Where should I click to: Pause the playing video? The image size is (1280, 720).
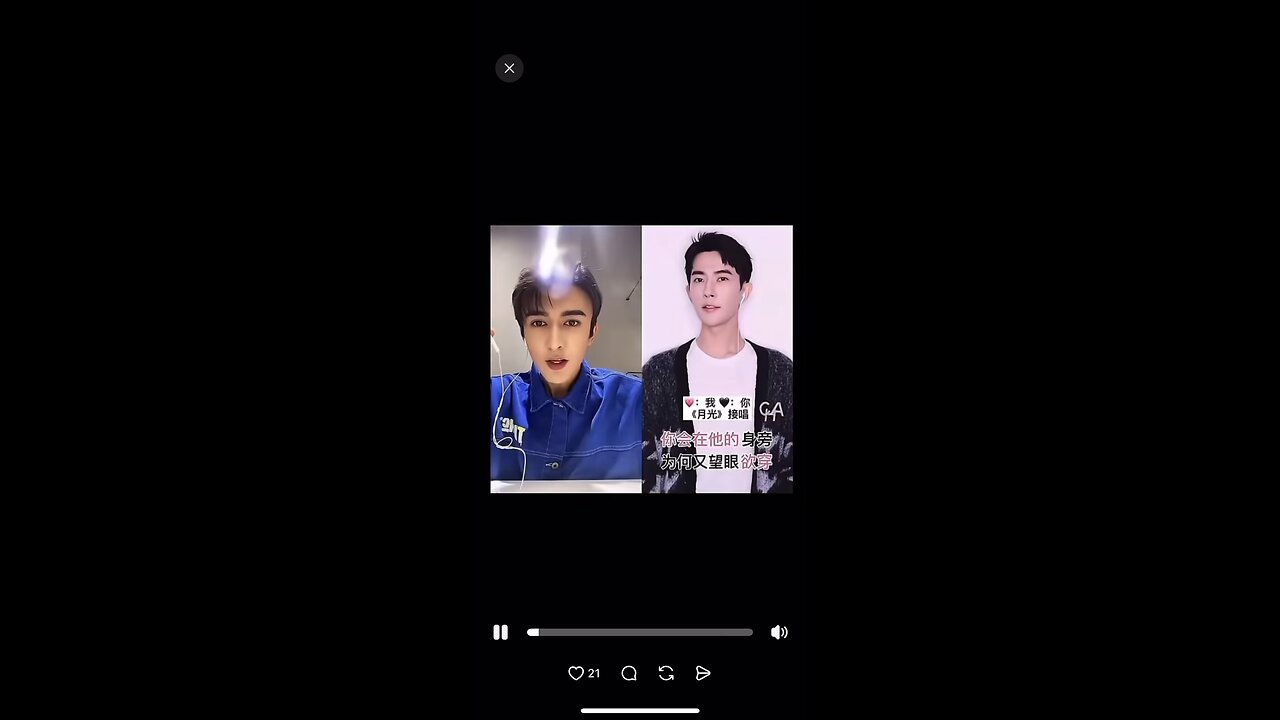click(500, 632)
